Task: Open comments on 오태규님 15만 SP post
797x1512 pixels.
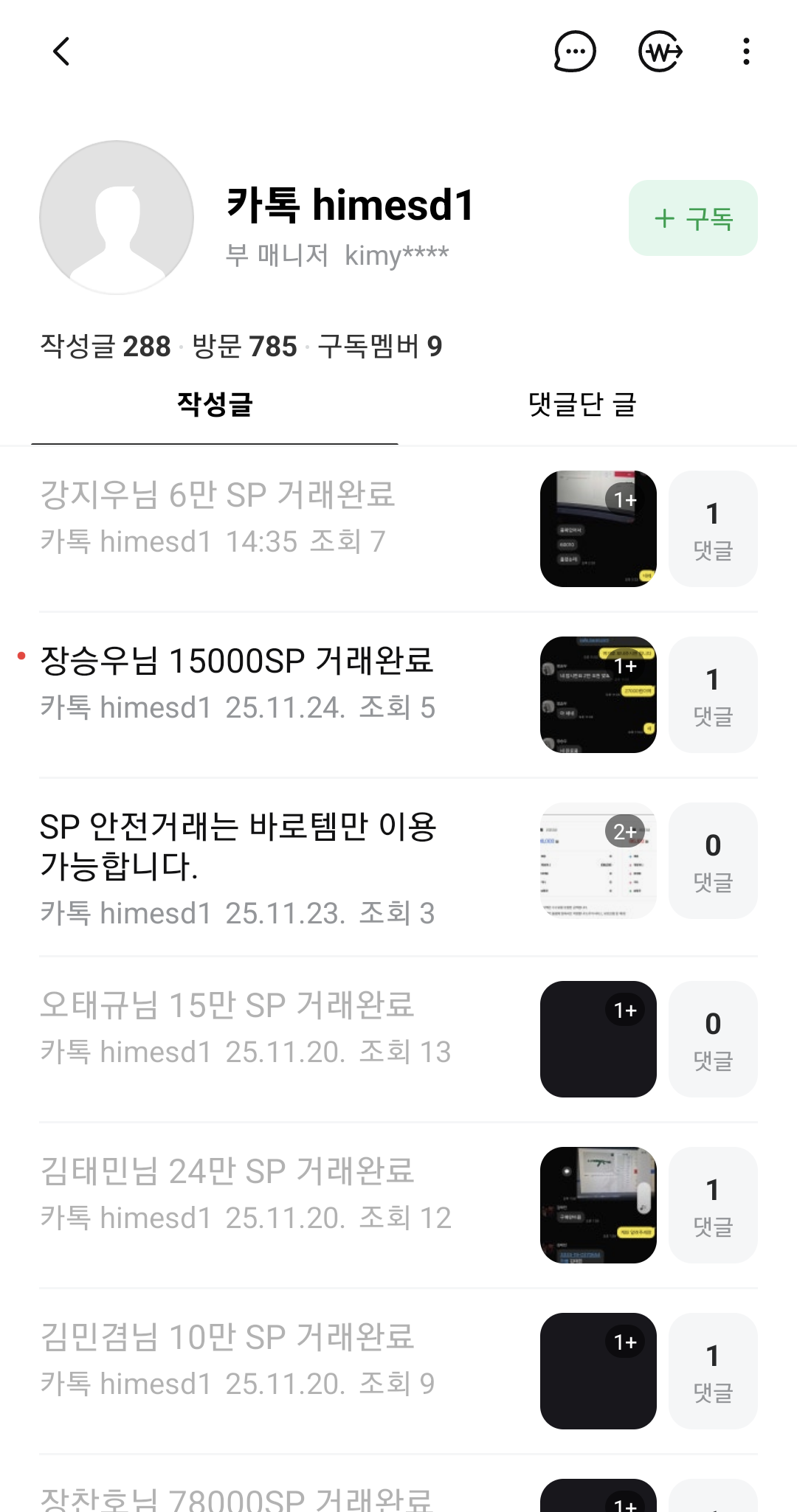Action: coord(713,1039)
